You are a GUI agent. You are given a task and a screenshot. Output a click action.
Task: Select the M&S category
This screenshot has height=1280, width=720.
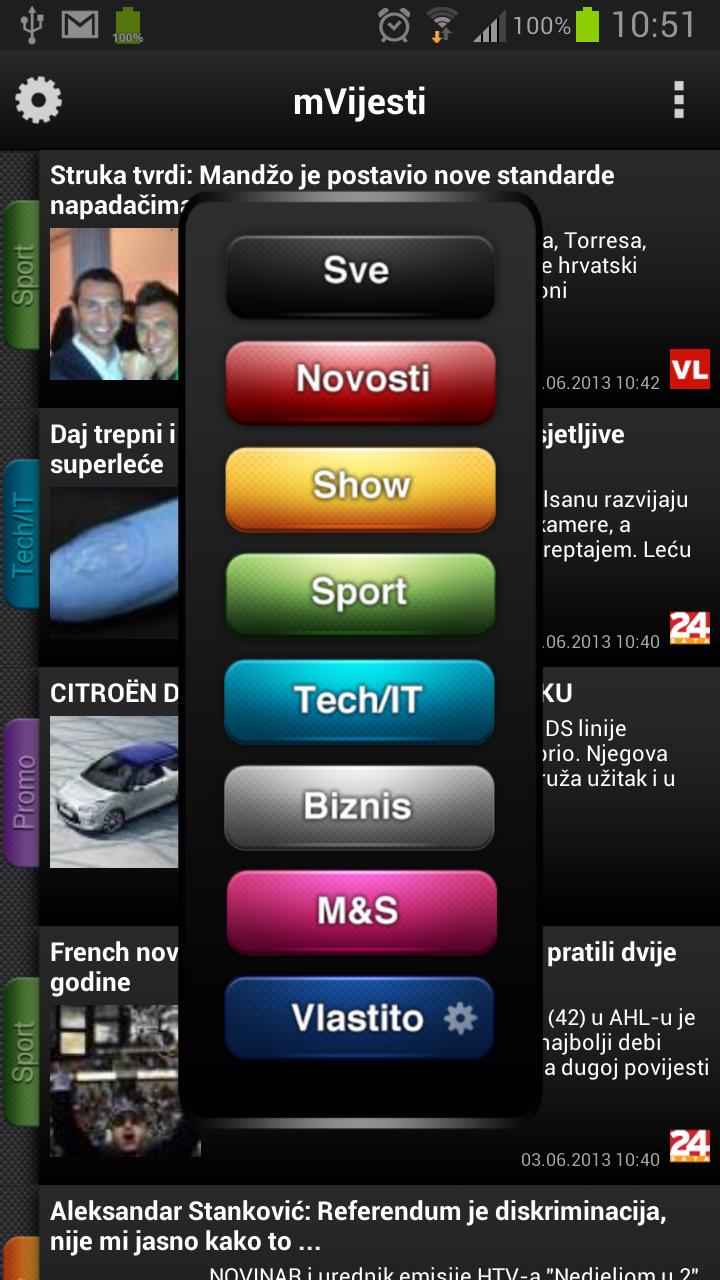pos(360,911)
